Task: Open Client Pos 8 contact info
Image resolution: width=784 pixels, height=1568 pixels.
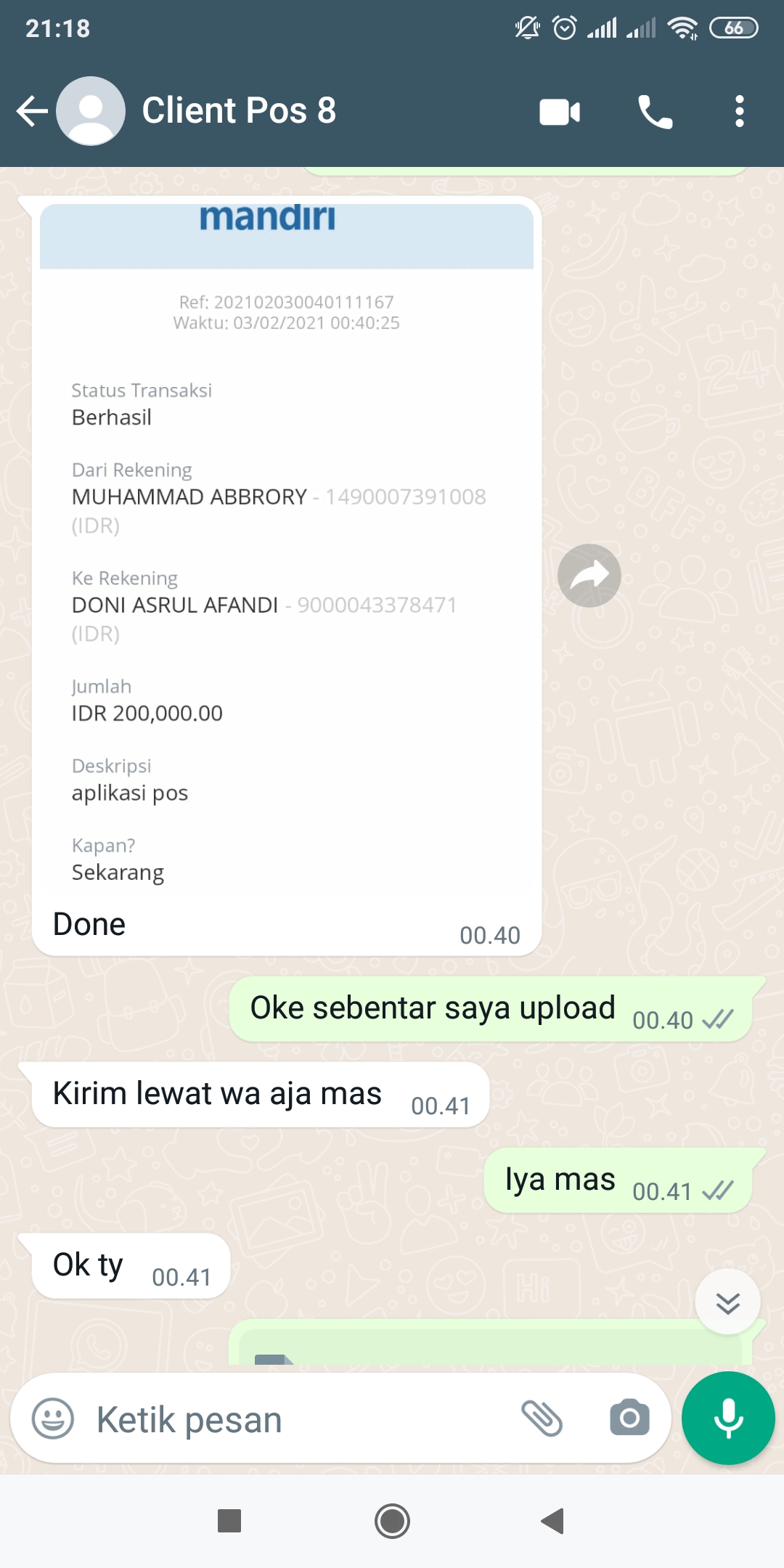Action: tap(238, 110)
